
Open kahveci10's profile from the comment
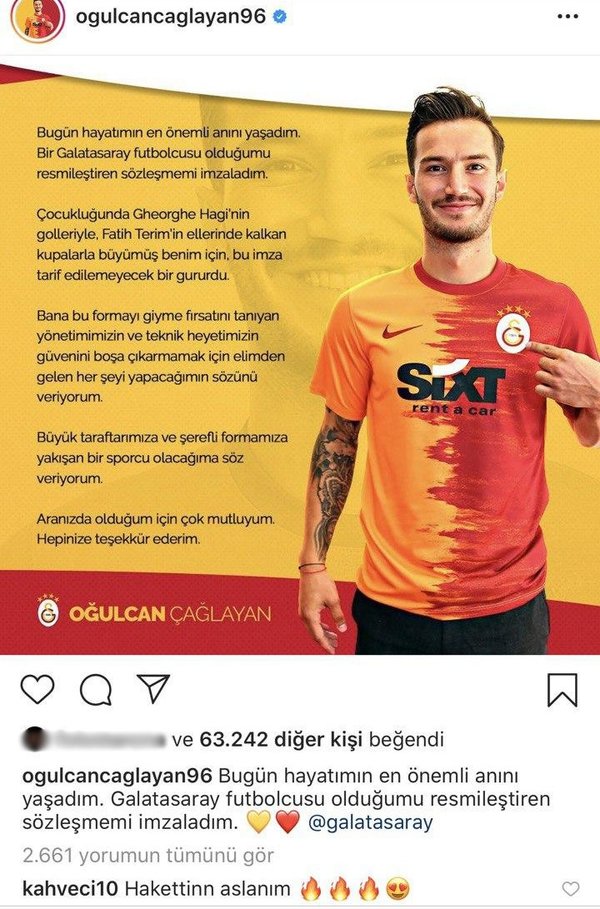pos(60,888)
